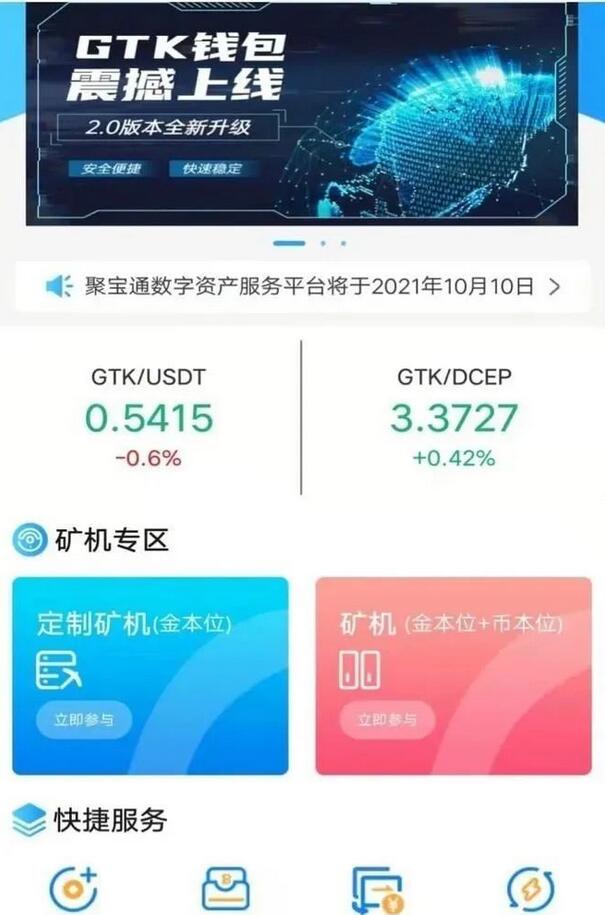Tap 立即参与 on 矿机 金本位+币本位 card

(386, 719)
